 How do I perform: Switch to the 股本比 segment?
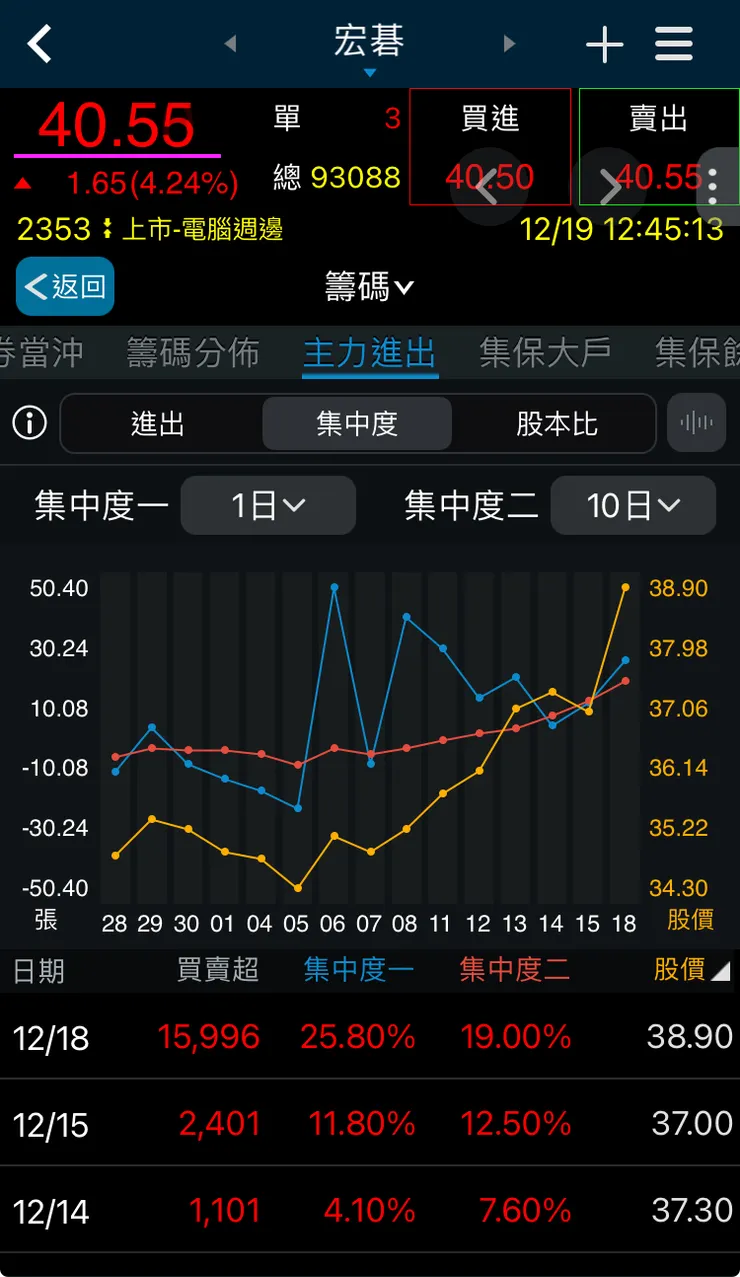(x=558, y=423)
